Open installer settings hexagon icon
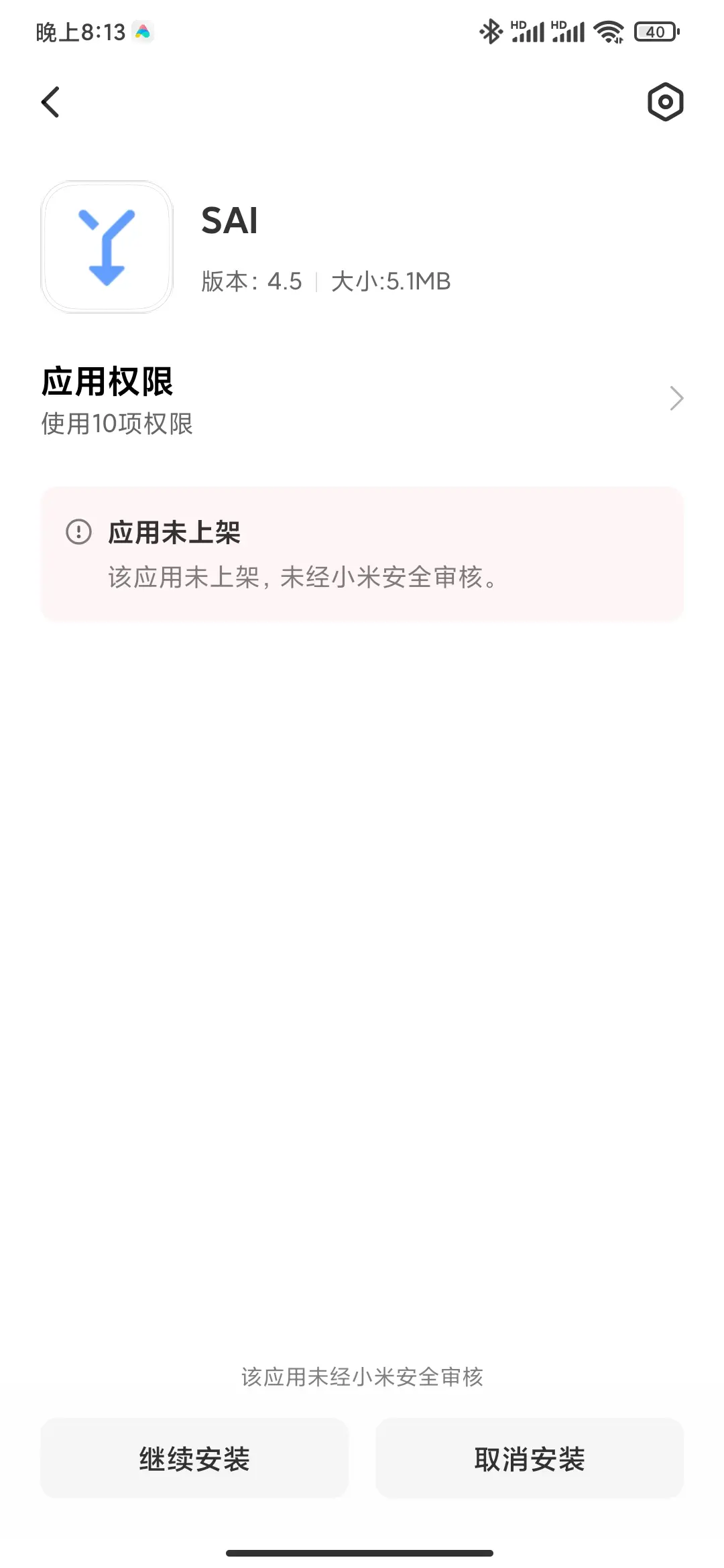The height and width of the screenshot is (1568, 724). (x=665, y=102)
